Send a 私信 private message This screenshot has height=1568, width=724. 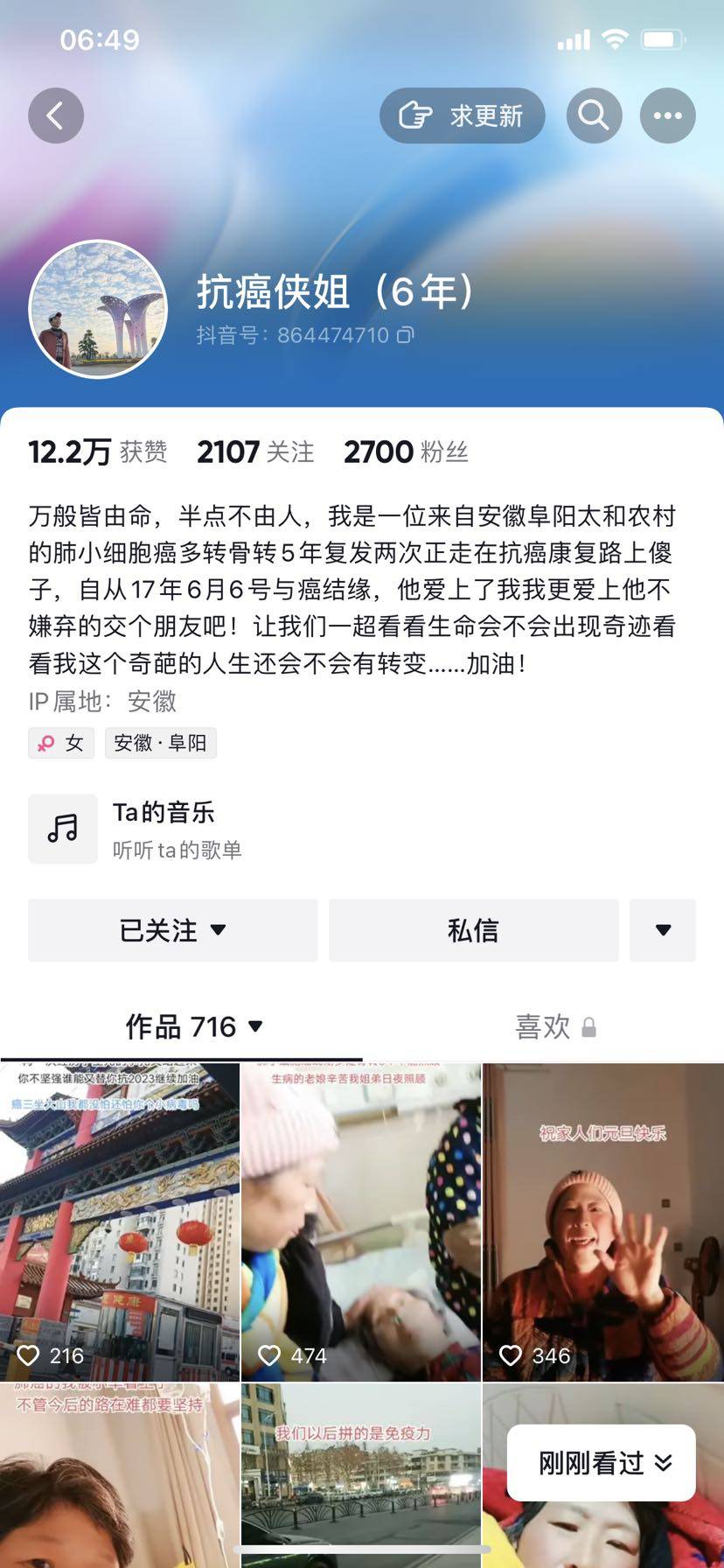pos(473,930)
